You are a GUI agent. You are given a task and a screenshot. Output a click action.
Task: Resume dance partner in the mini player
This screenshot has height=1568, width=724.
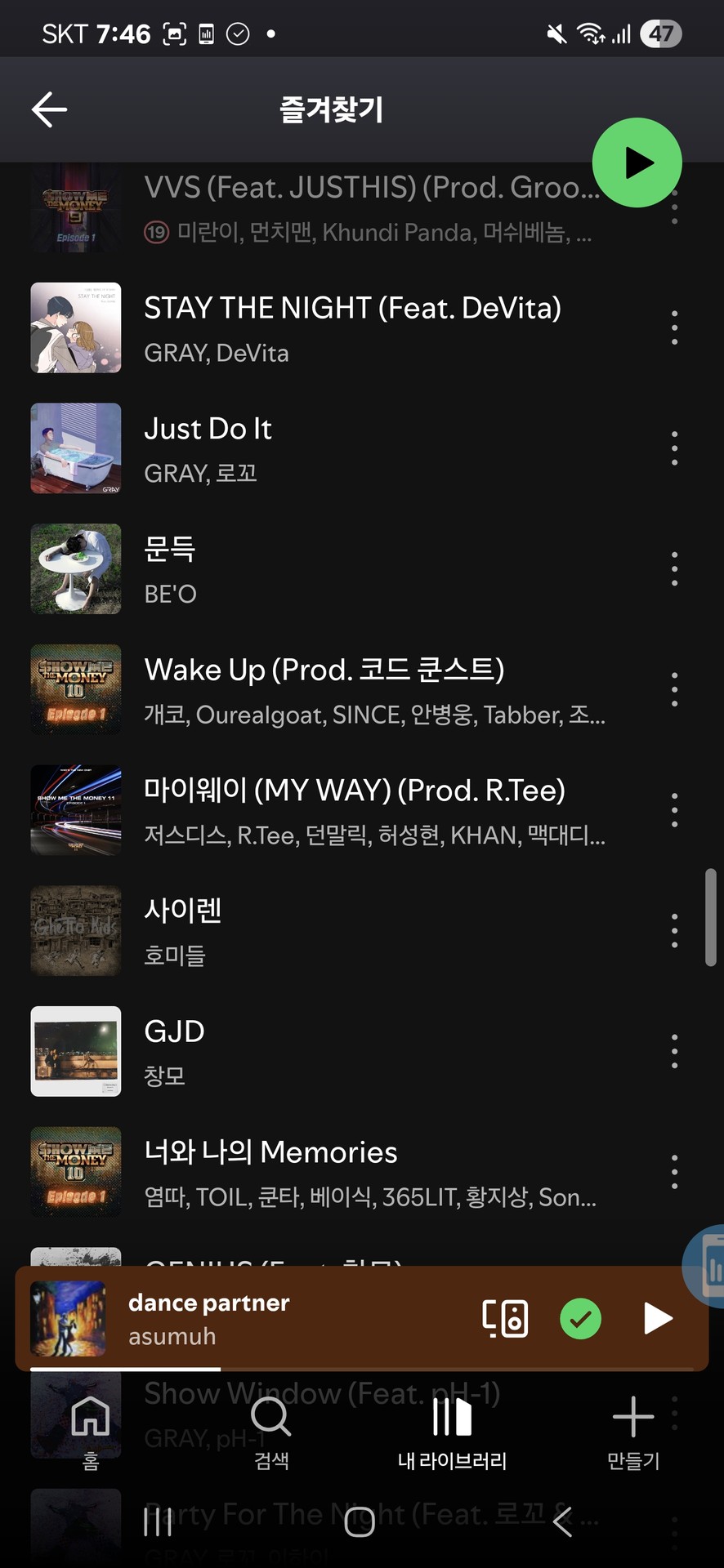click(x=657, y=1318)
